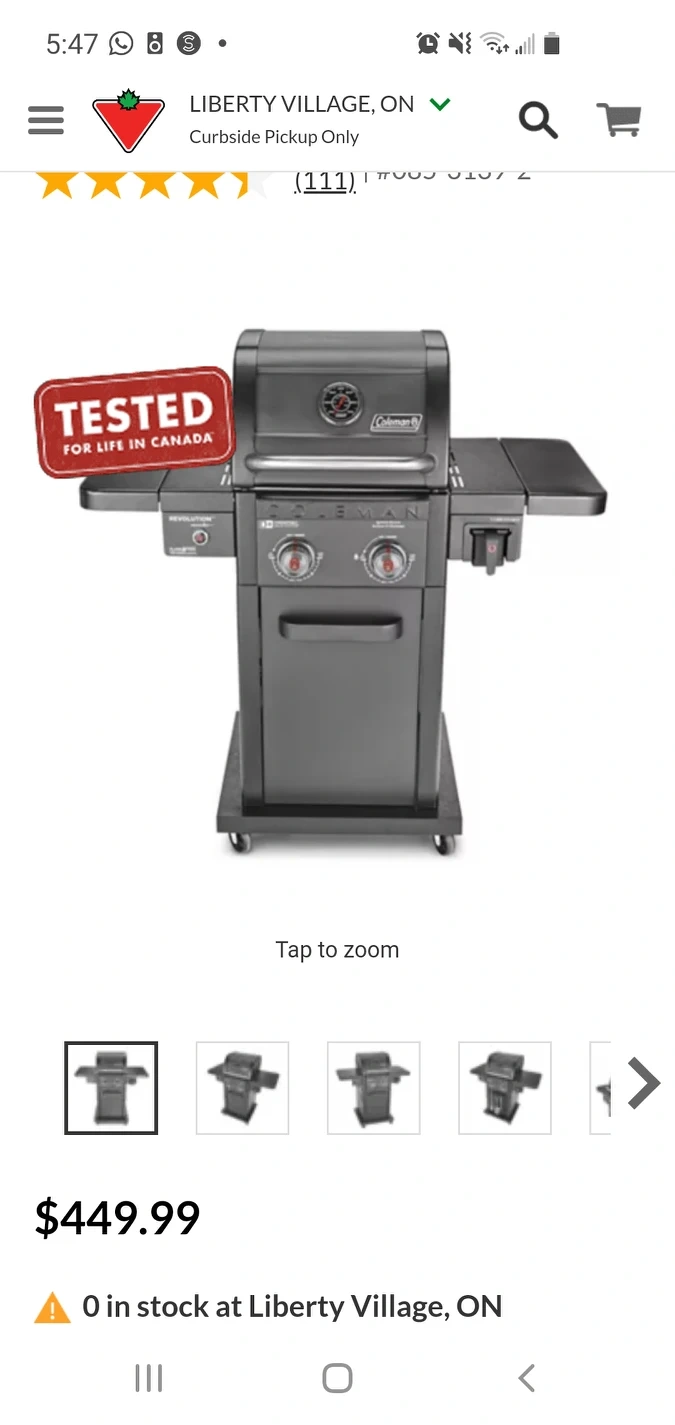Select the first grill thumbnail
The image size is (675, 1425).
[111, 1088]
